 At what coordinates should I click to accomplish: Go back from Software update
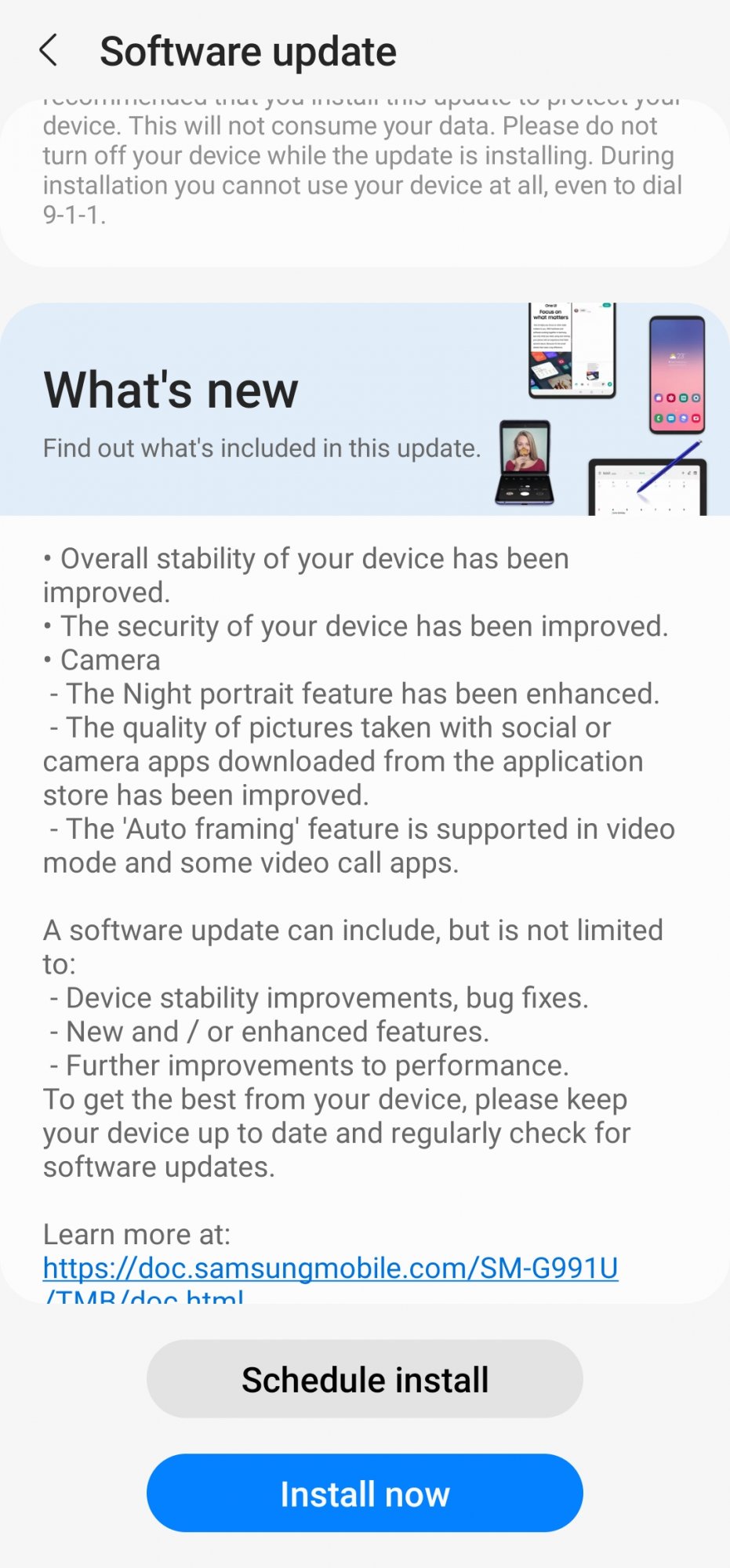tap(49, 51)
